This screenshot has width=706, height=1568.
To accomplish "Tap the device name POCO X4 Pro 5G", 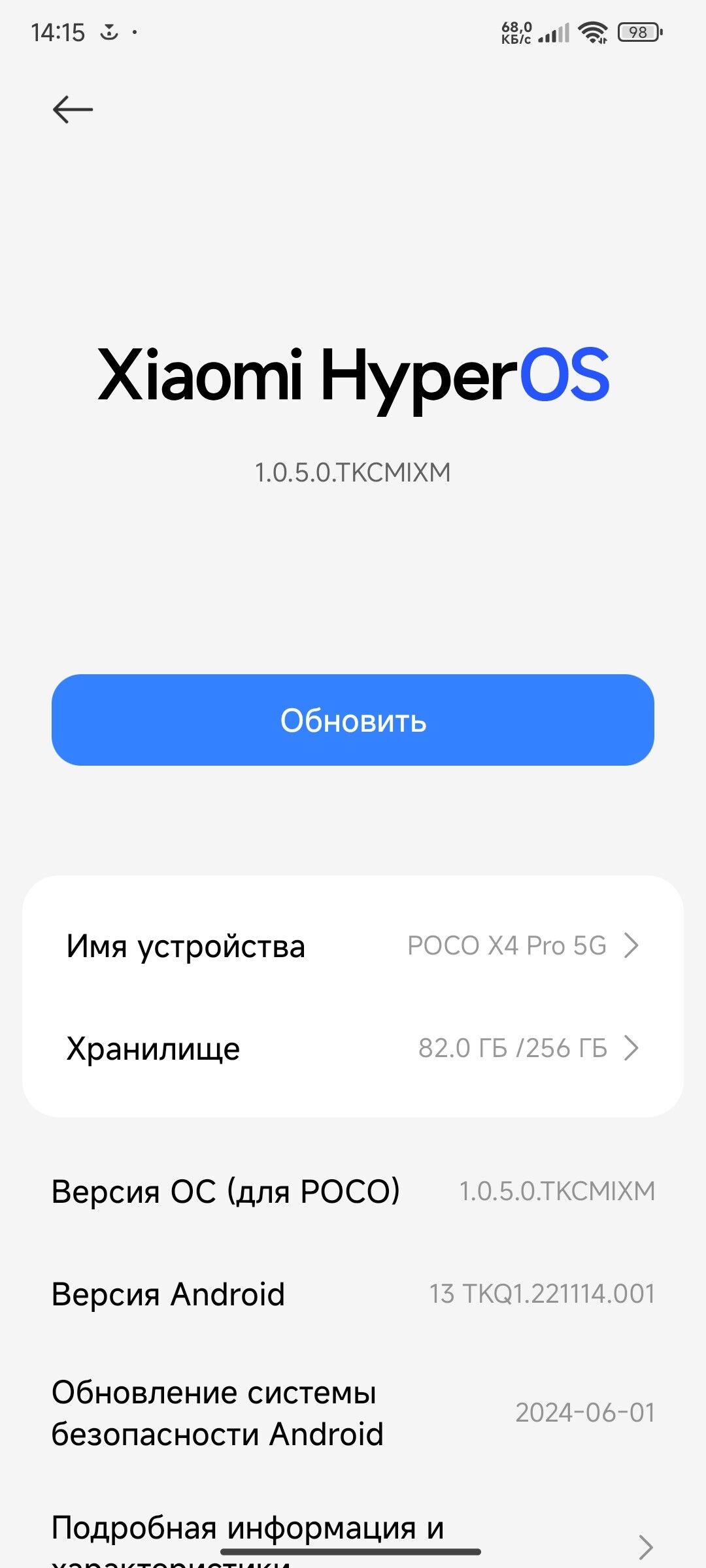I will (x=509, y=945).
